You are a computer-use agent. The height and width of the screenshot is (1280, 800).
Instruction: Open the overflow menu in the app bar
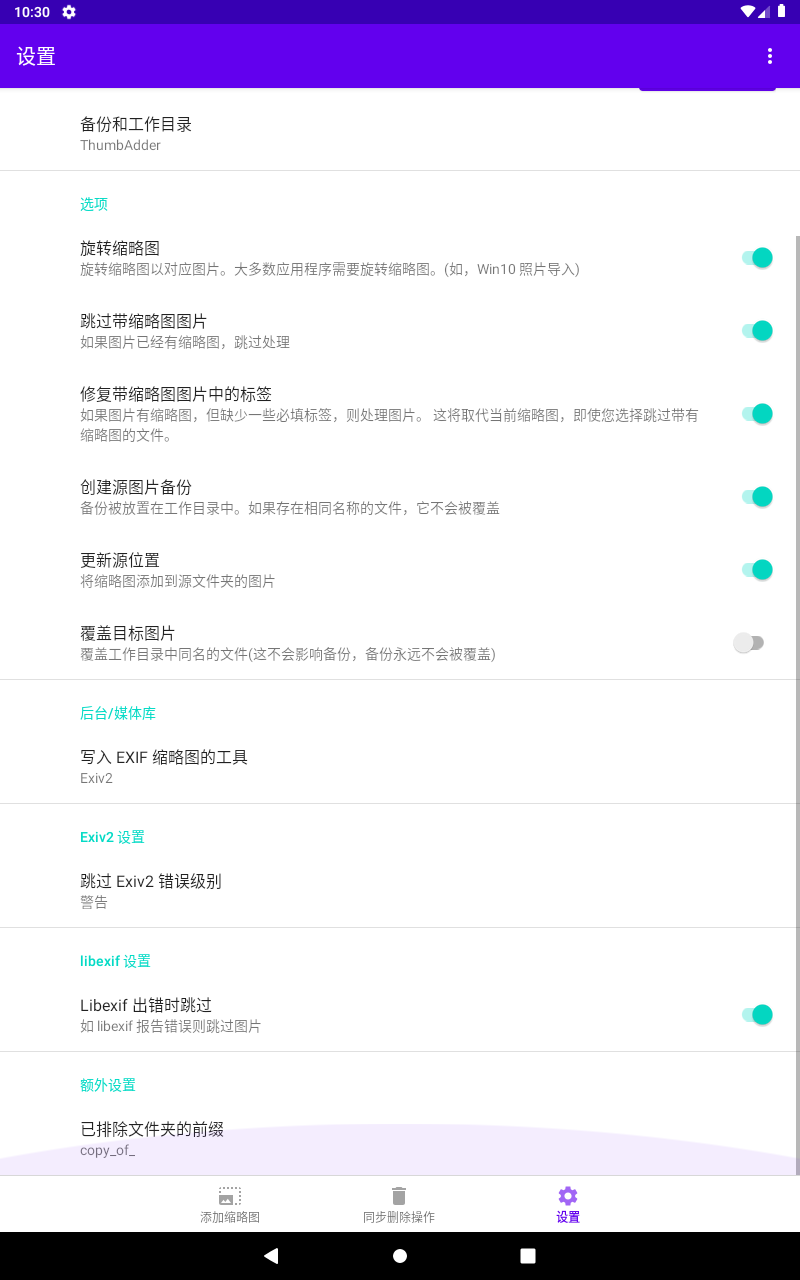[x=769, y=56]
